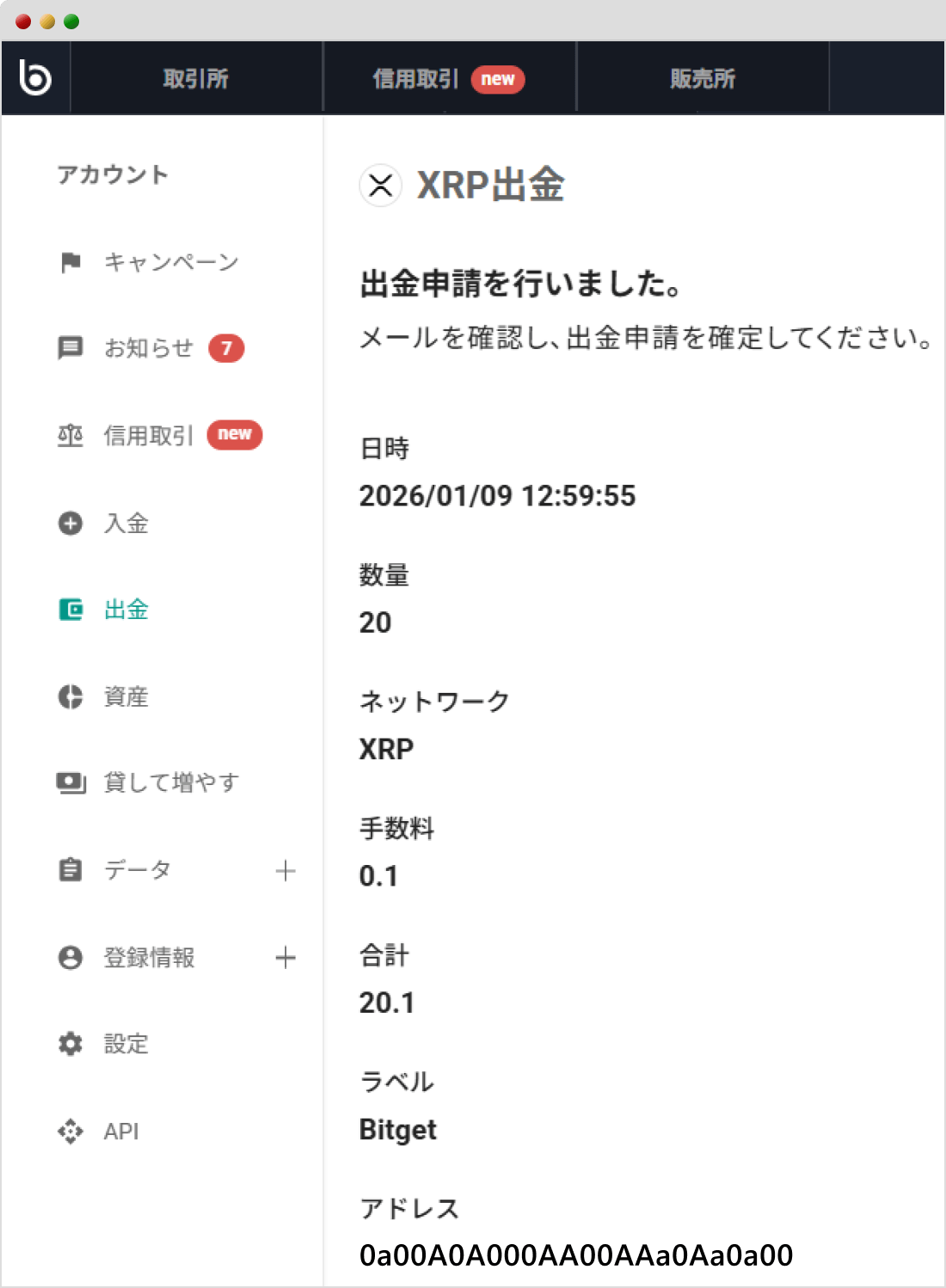Open 資産 using the pie chart icon
The width and height of the screenshot is (946, 1288).
click(x=70, y=696)
